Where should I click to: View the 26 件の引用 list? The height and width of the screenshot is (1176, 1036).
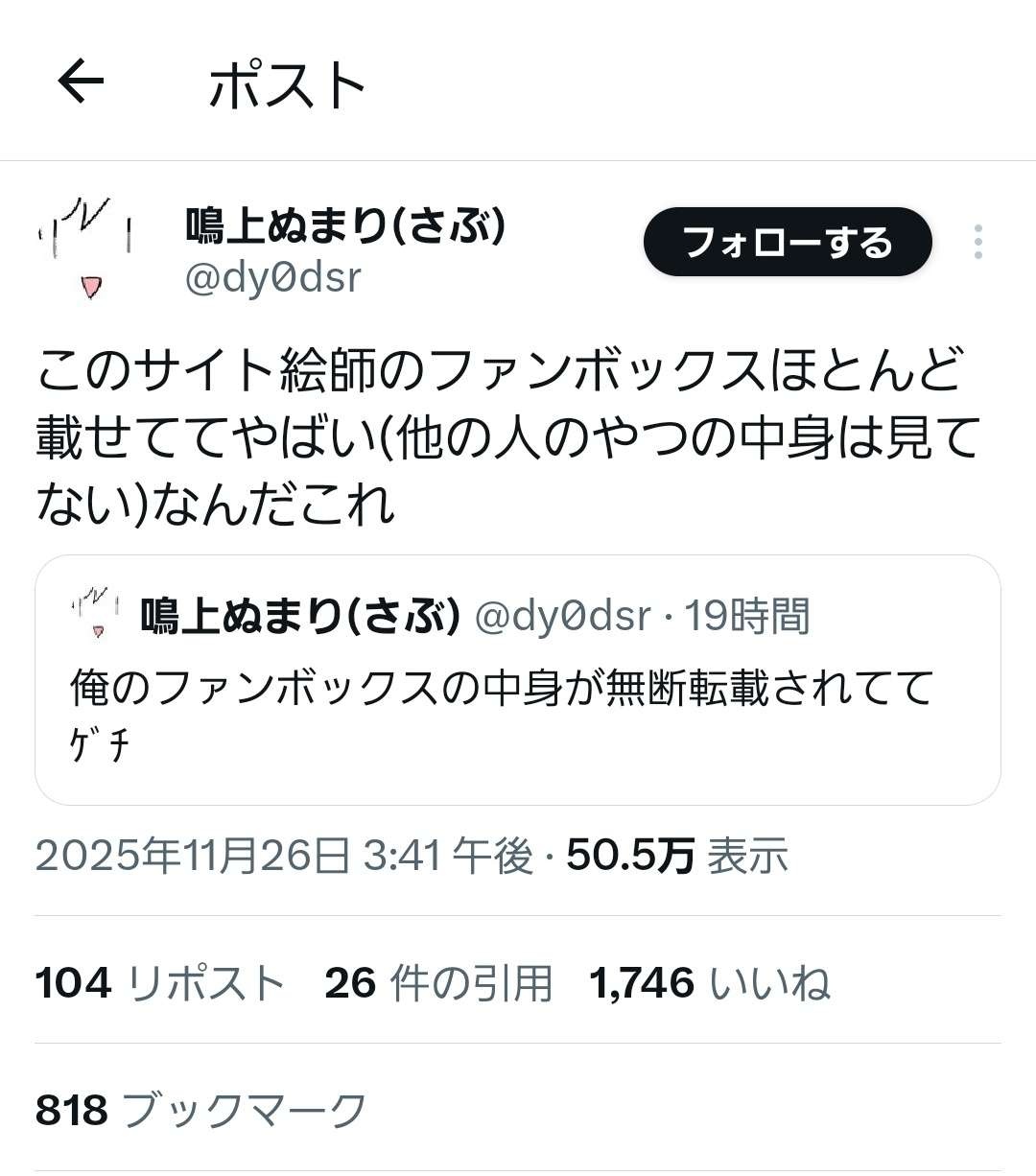438,983
